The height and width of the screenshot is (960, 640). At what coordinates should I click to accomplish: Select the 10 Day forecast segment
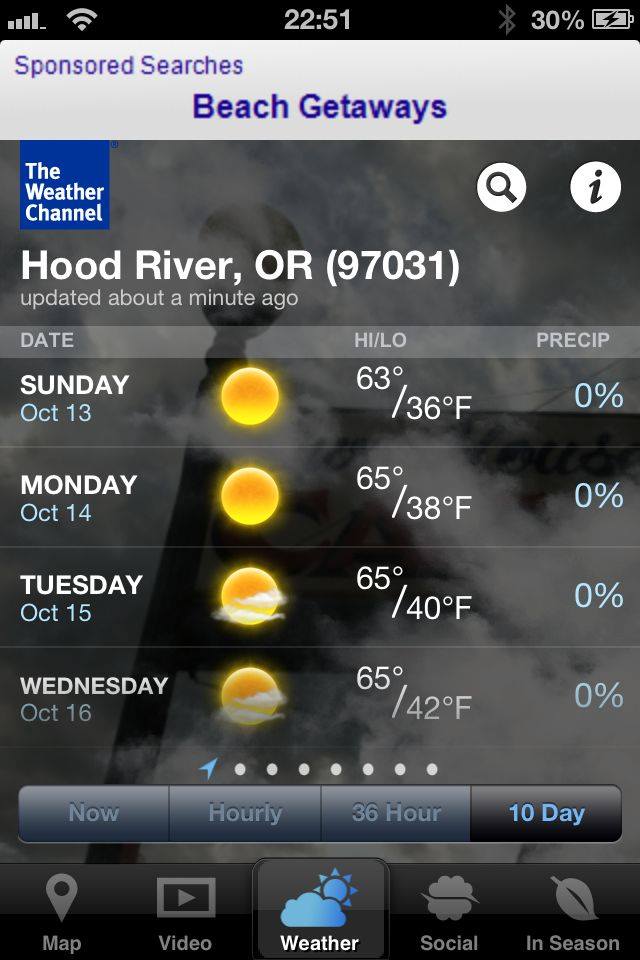pos(546,813)
